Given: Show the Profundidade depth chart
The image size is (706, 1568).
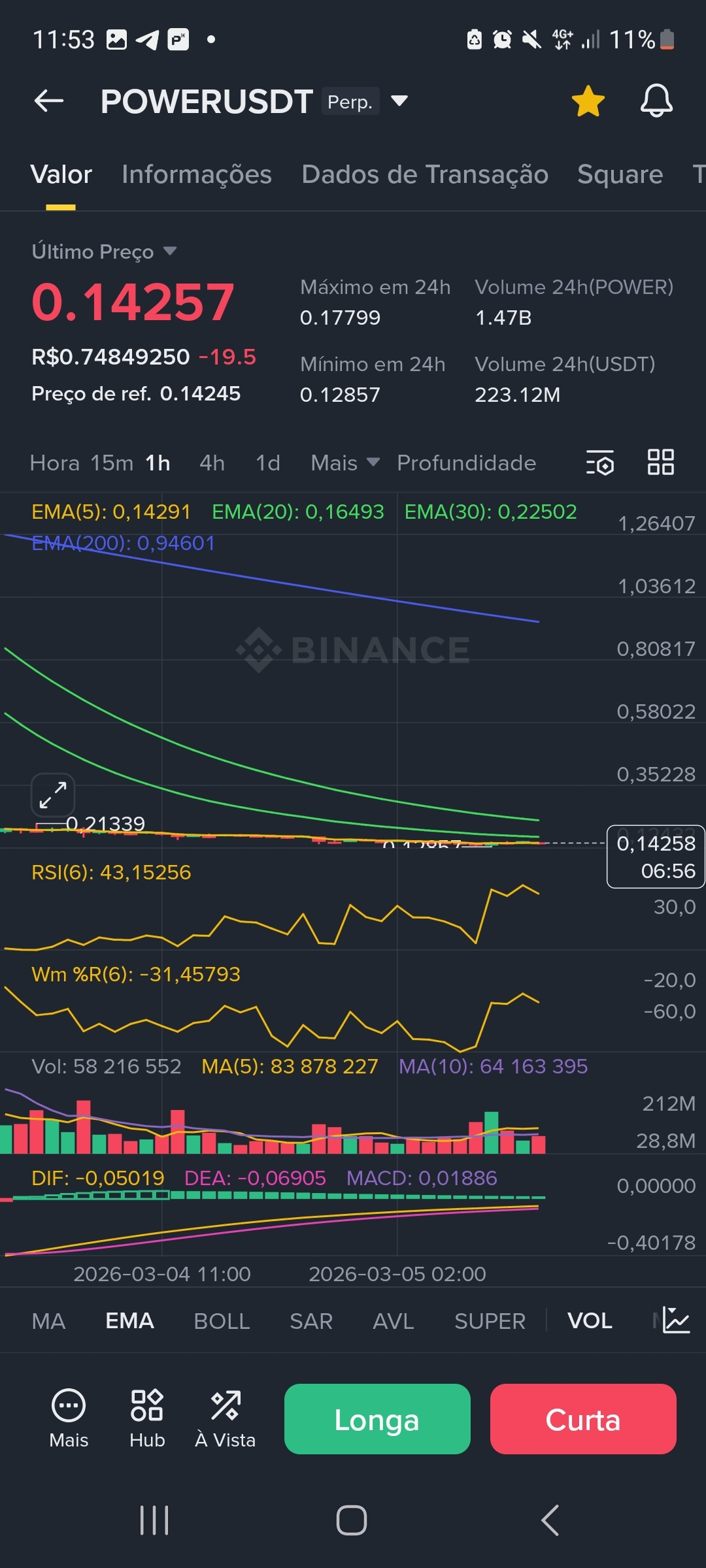Looking at the screenshot, I should coord(466,463).
